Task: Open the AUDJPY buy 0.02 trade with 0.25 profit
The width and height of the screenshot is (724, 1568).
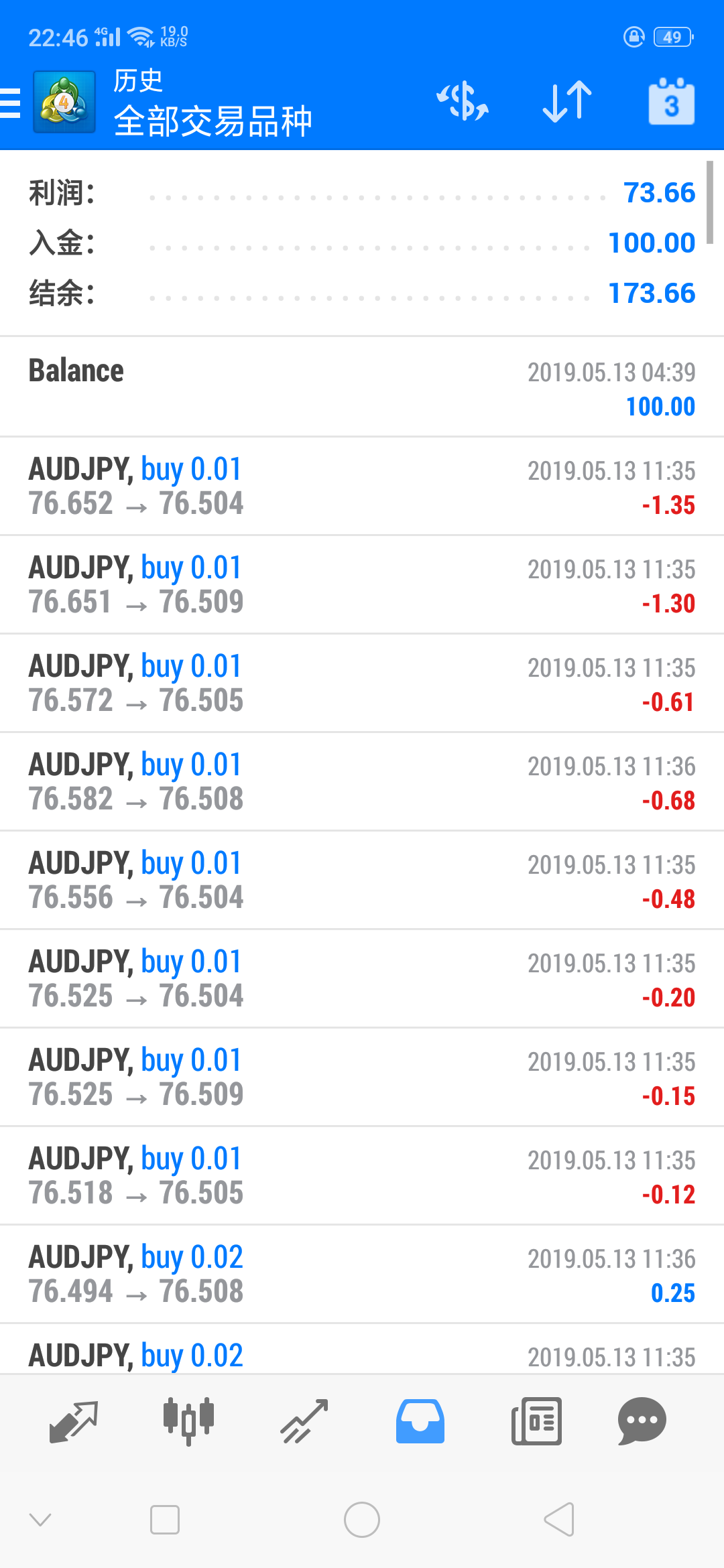Action: click(x=362, y=1275)
